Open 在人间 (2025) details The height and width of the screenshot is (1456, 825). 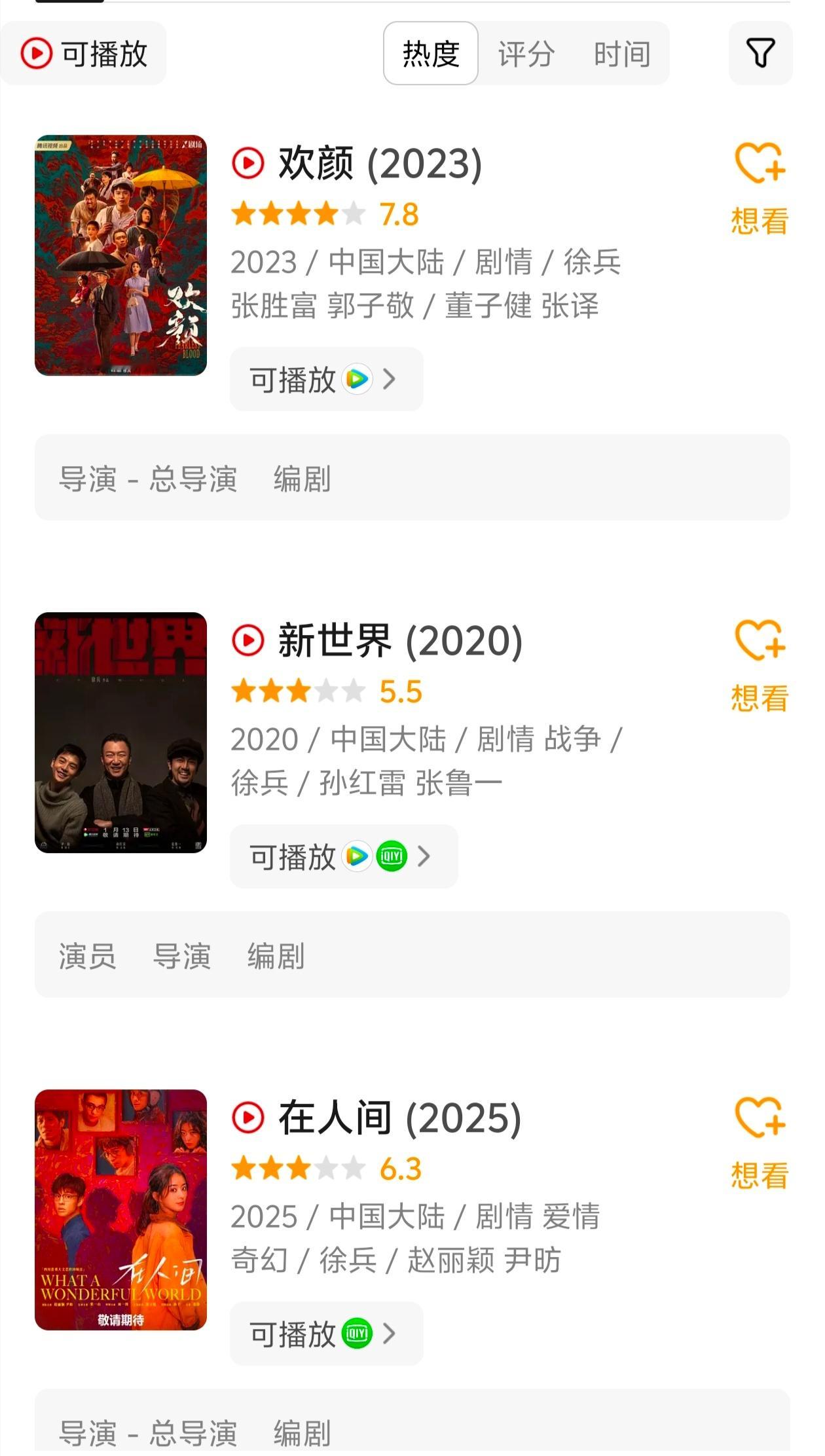coord(400,1118)
